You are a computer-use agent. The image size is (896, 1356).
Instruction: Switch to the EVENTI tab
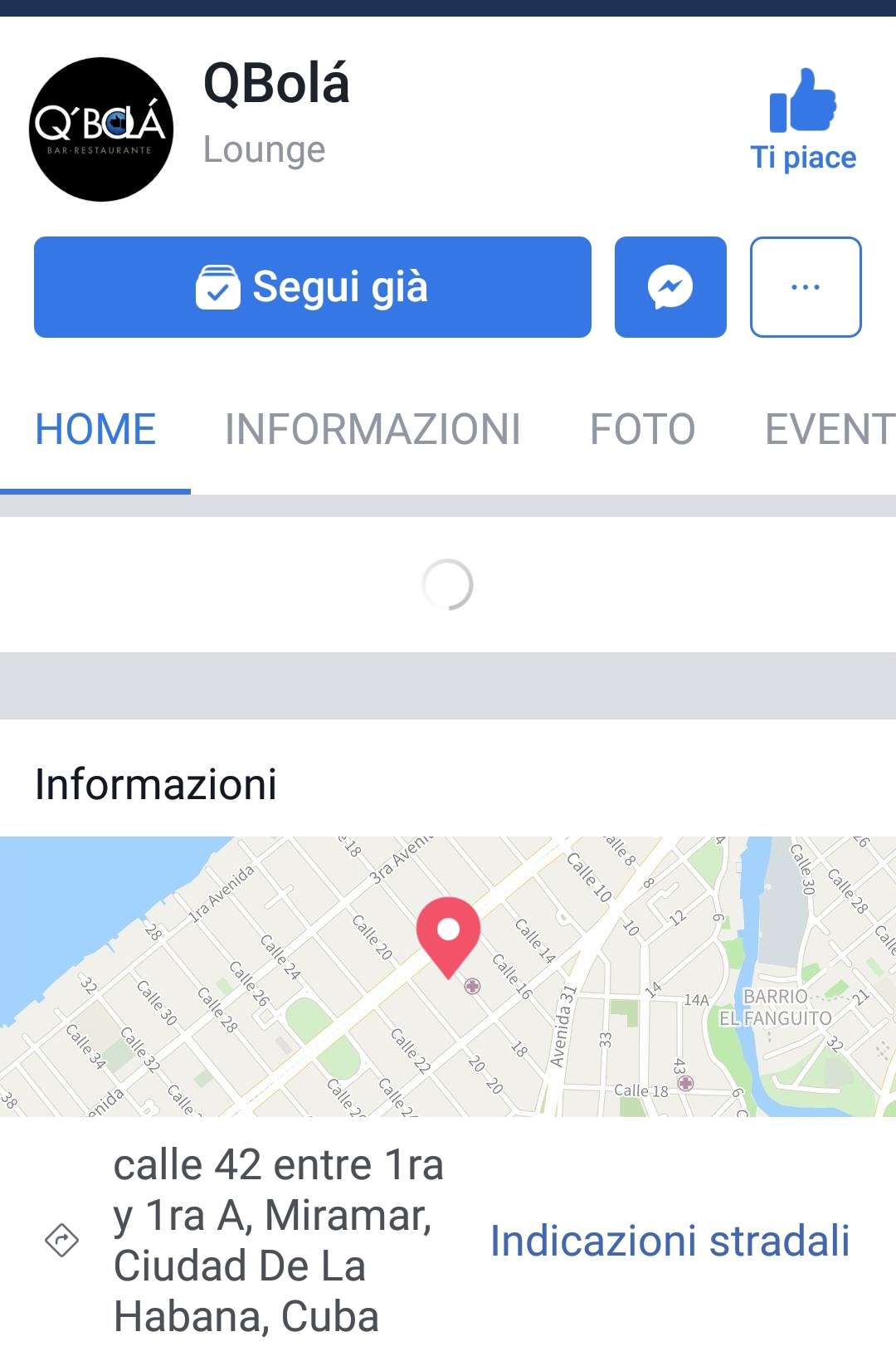(x=830, y=430)
